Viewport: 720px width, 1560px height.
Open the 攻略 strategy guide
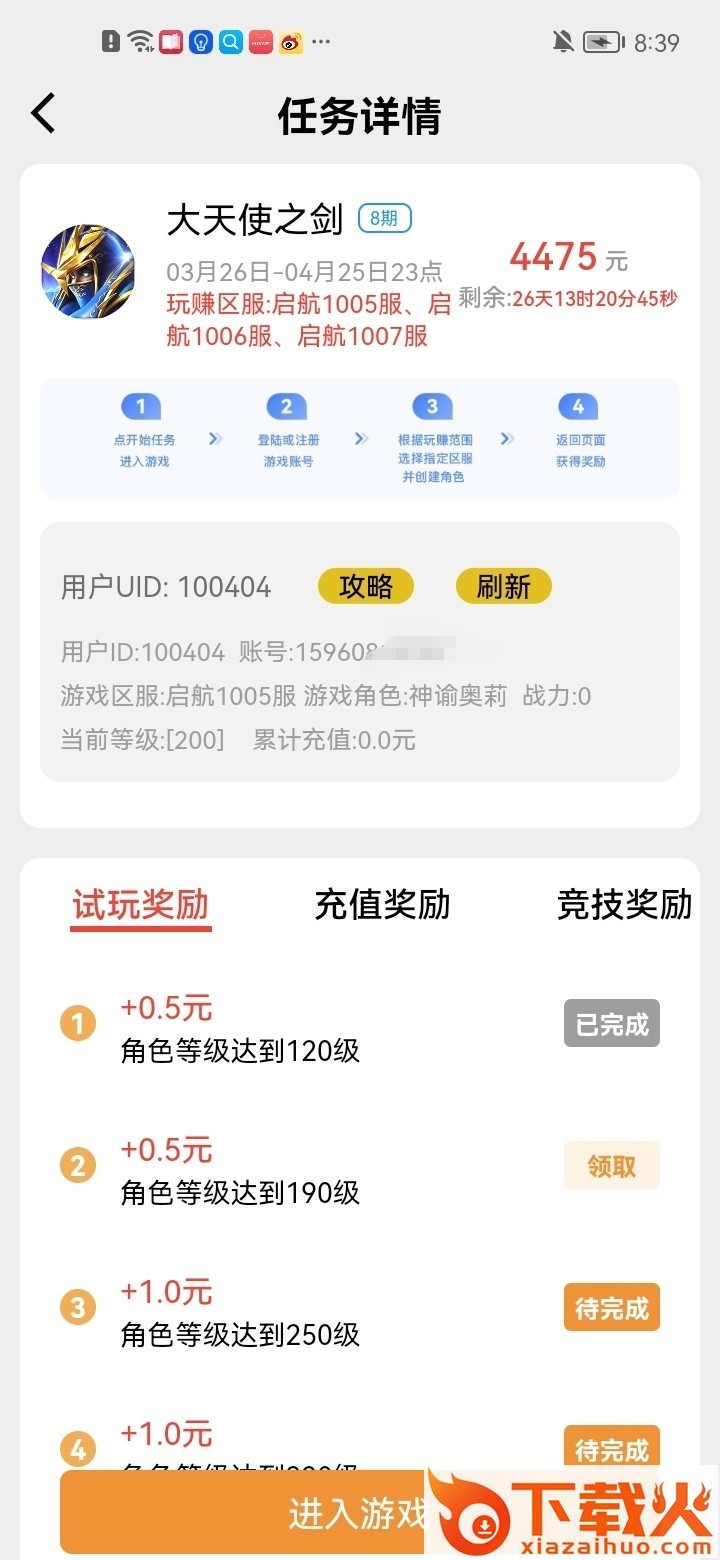click(366, 587)
